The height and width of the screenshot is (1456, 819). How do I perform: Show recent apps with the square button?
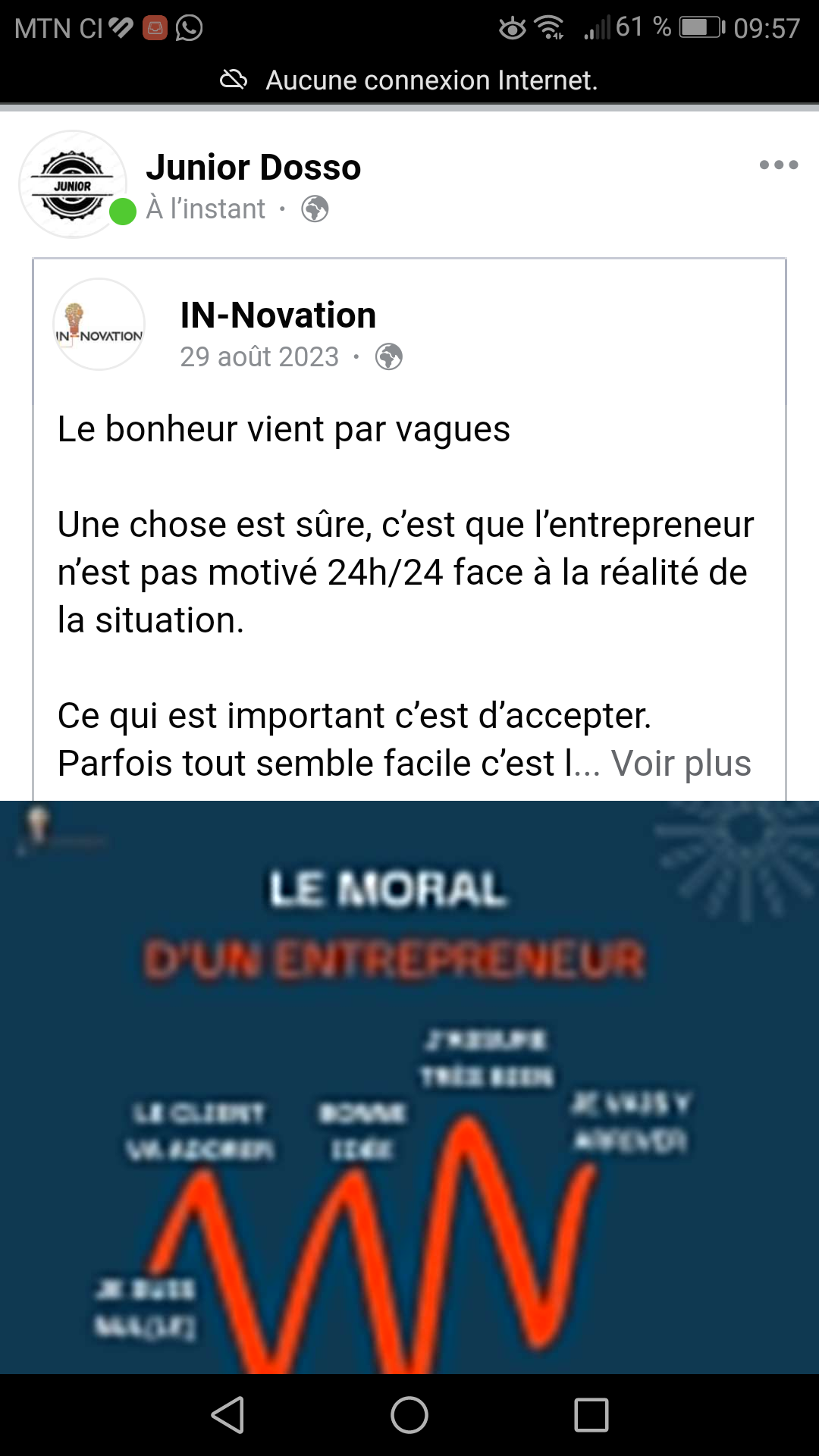coord(591,1415)
